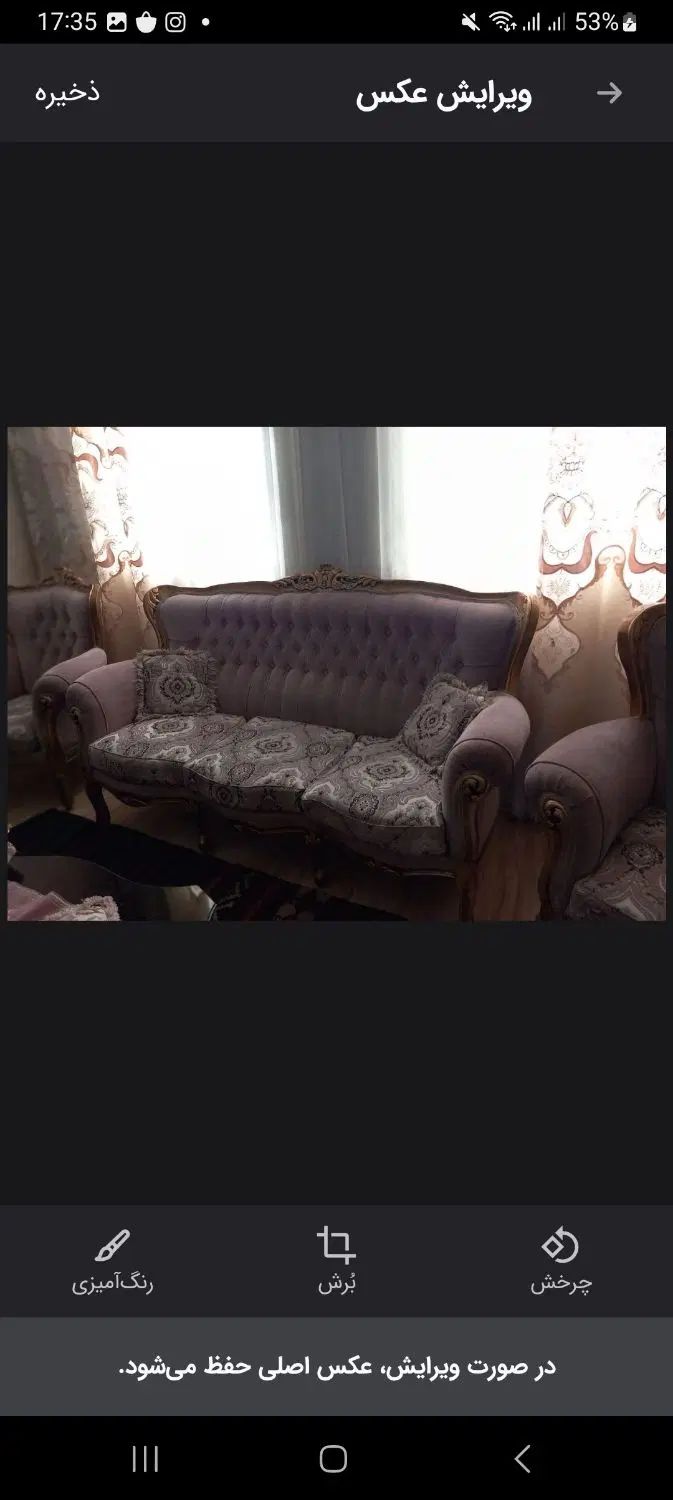Open the رنگ‌آمیزی paint tool

pos(112,1261)
